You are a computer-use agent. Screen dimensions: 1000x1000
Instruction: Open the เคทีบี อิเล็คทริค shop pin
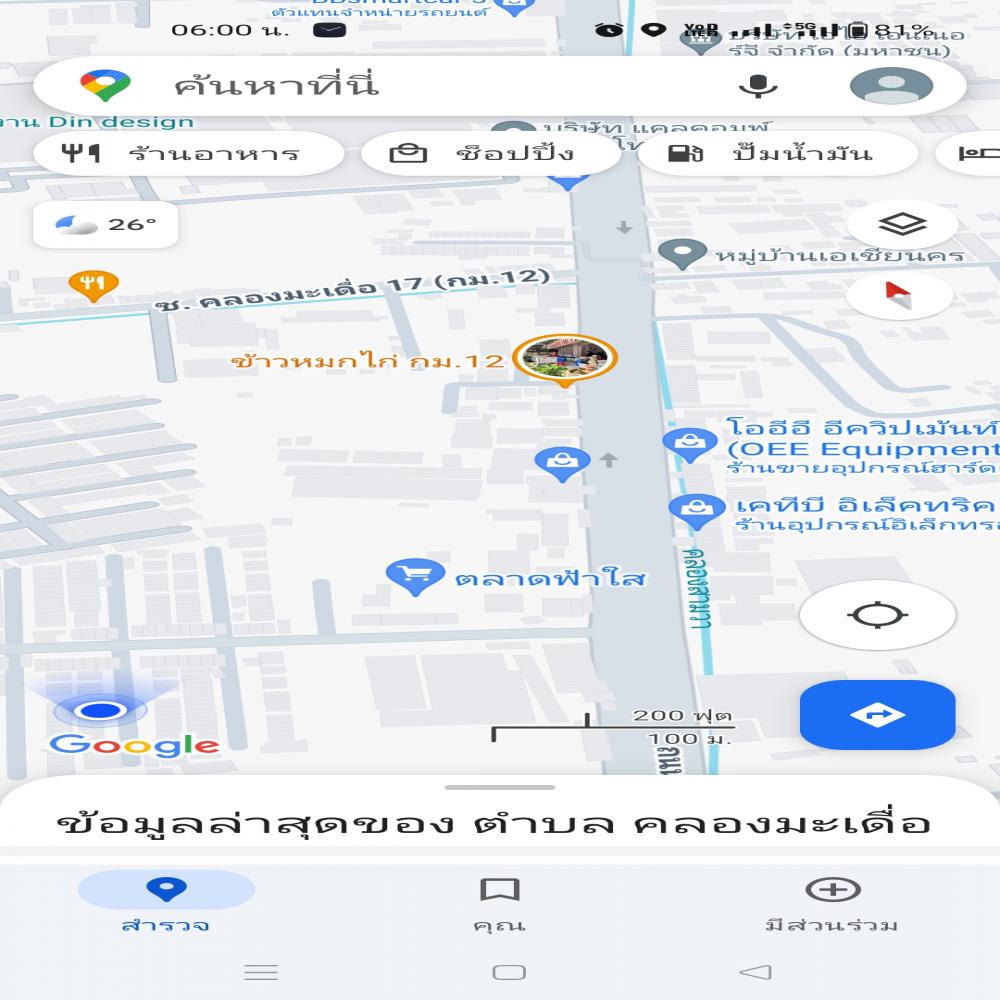tap(696, 510)
